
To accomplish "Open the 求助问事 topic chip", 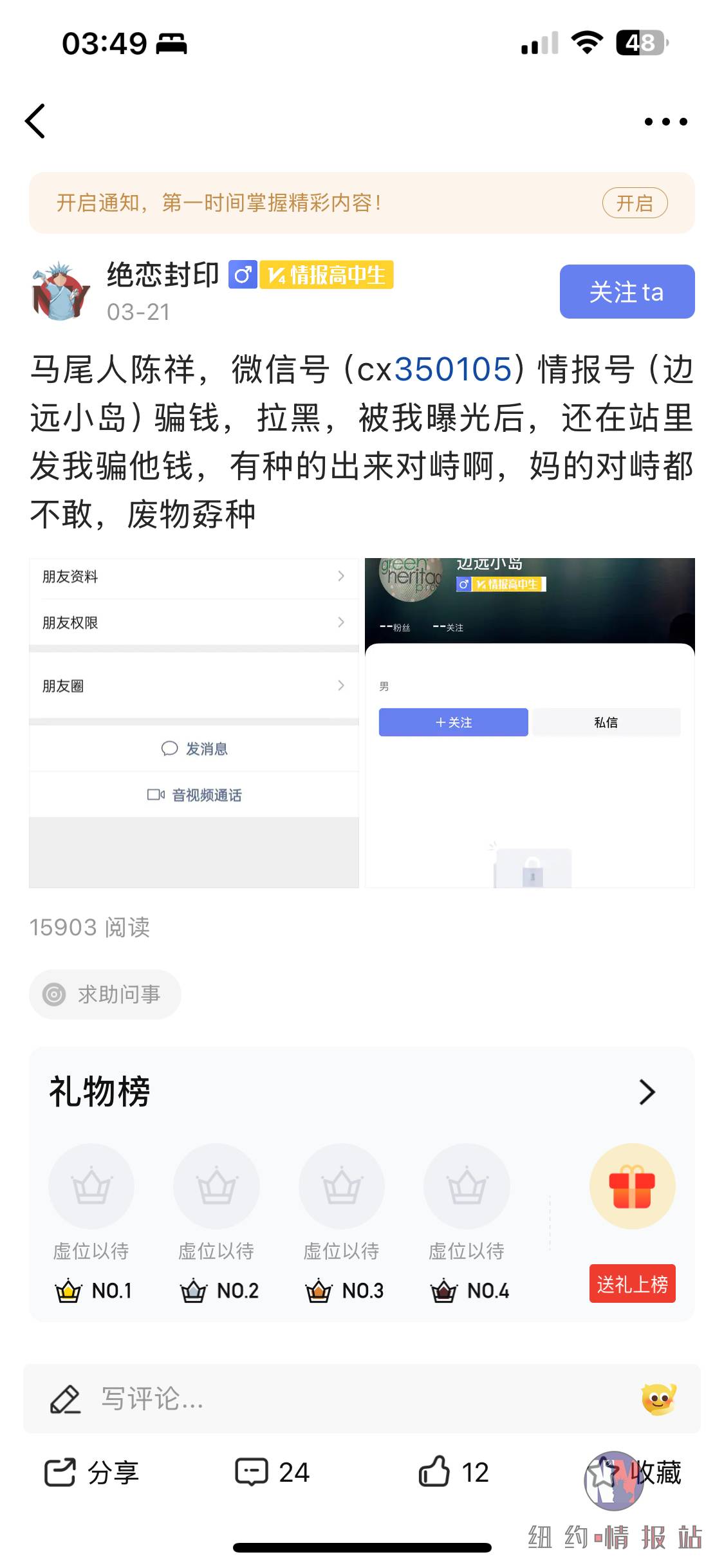I will 105,994.
